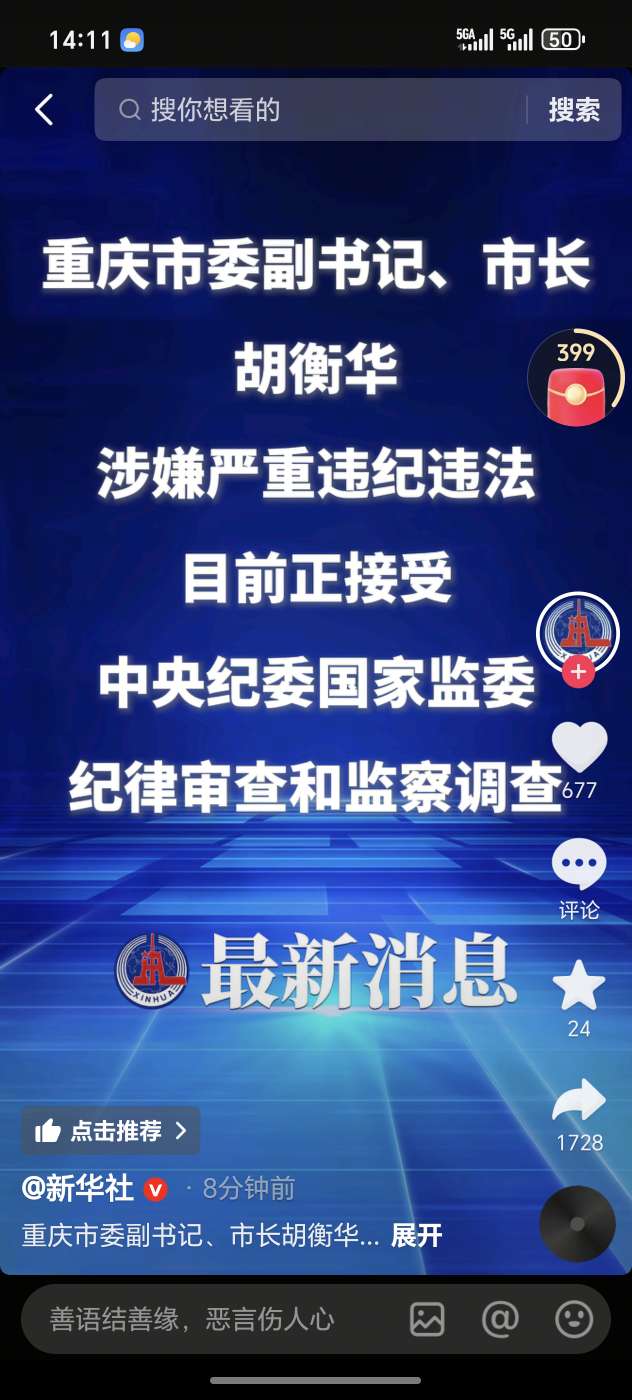Follow 新华社 with the red plus
Viewport: 632px width, 1400px height.
[578, 672]
